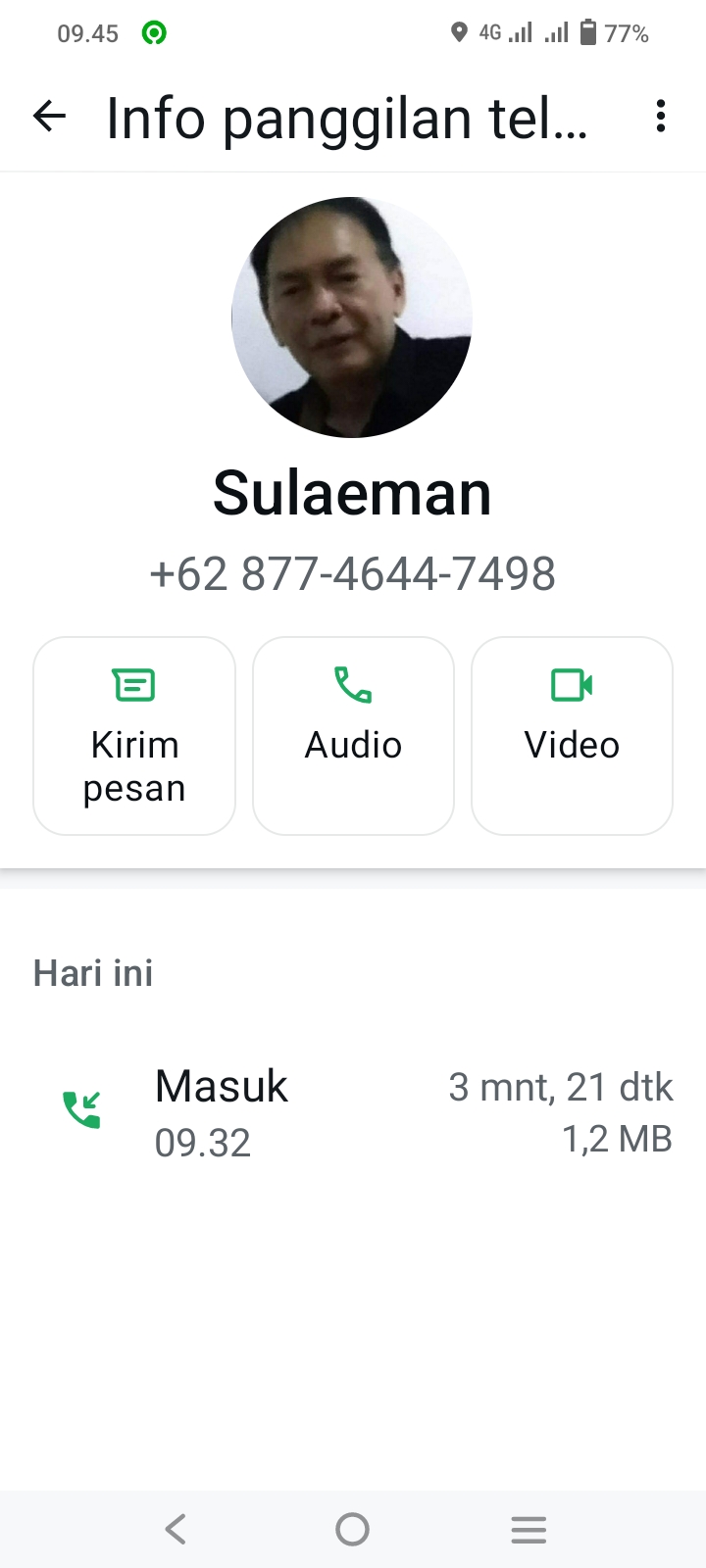Viewport: 706px width, 1568px height.
Task: Open the three-dot overflow menu
Action: pyautogui.click(x=660, y=117)
